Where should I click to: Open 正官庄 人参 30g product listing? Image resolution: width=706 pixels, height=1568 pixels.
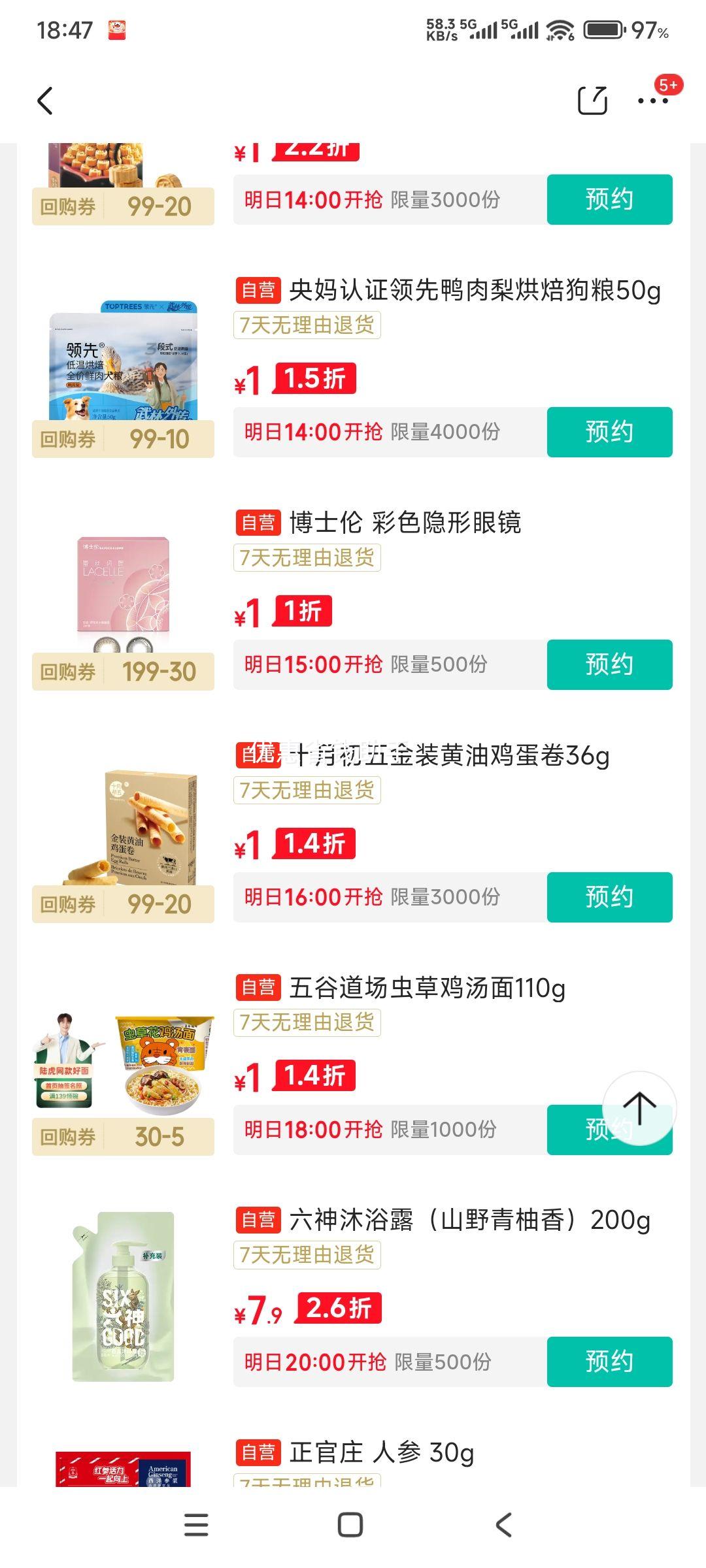coord(381,1453)
